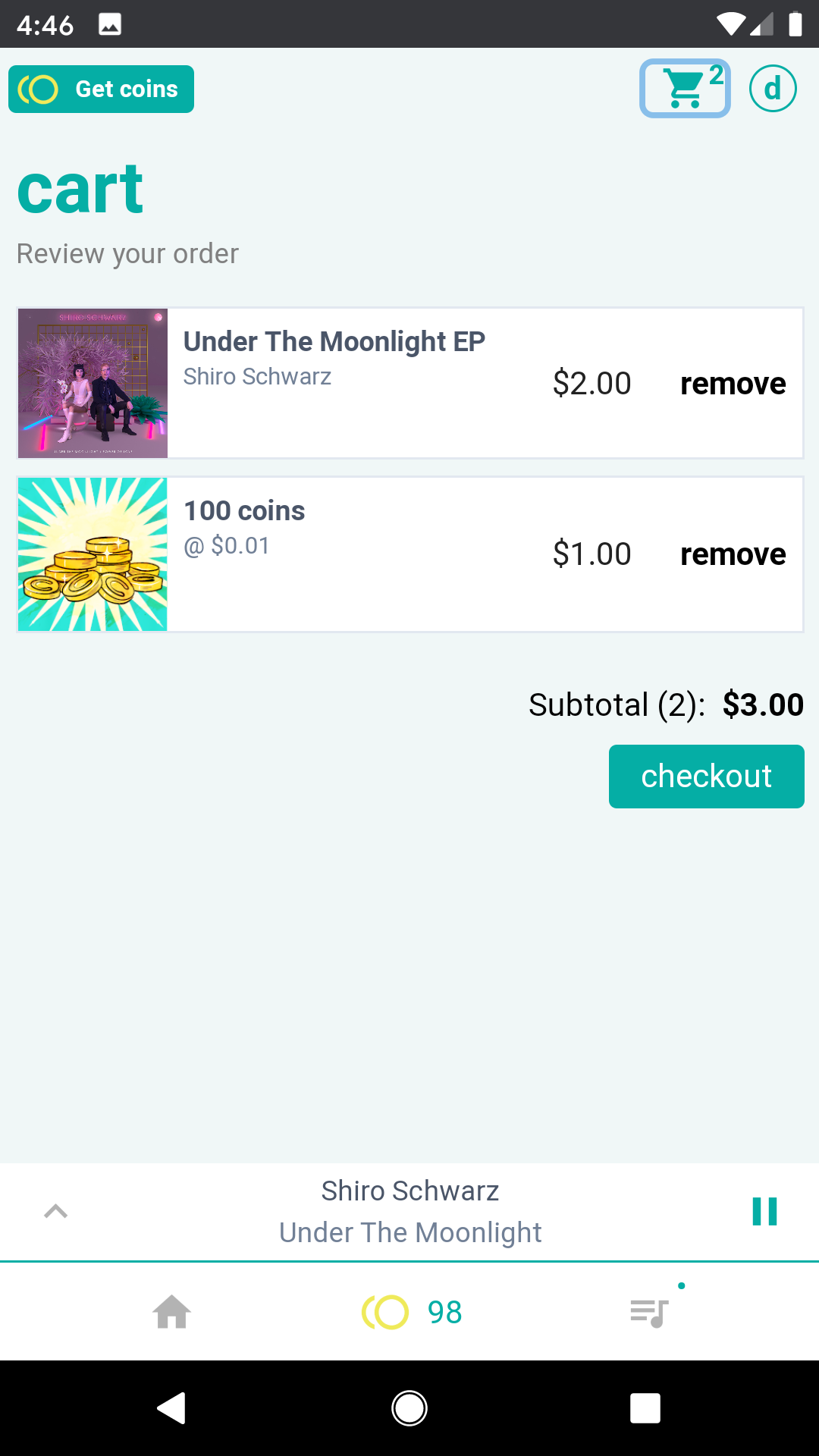Open the Under The Moonlight now-playing title
The height and width of the screenshot is (1456, 819).
point(410,1232)
